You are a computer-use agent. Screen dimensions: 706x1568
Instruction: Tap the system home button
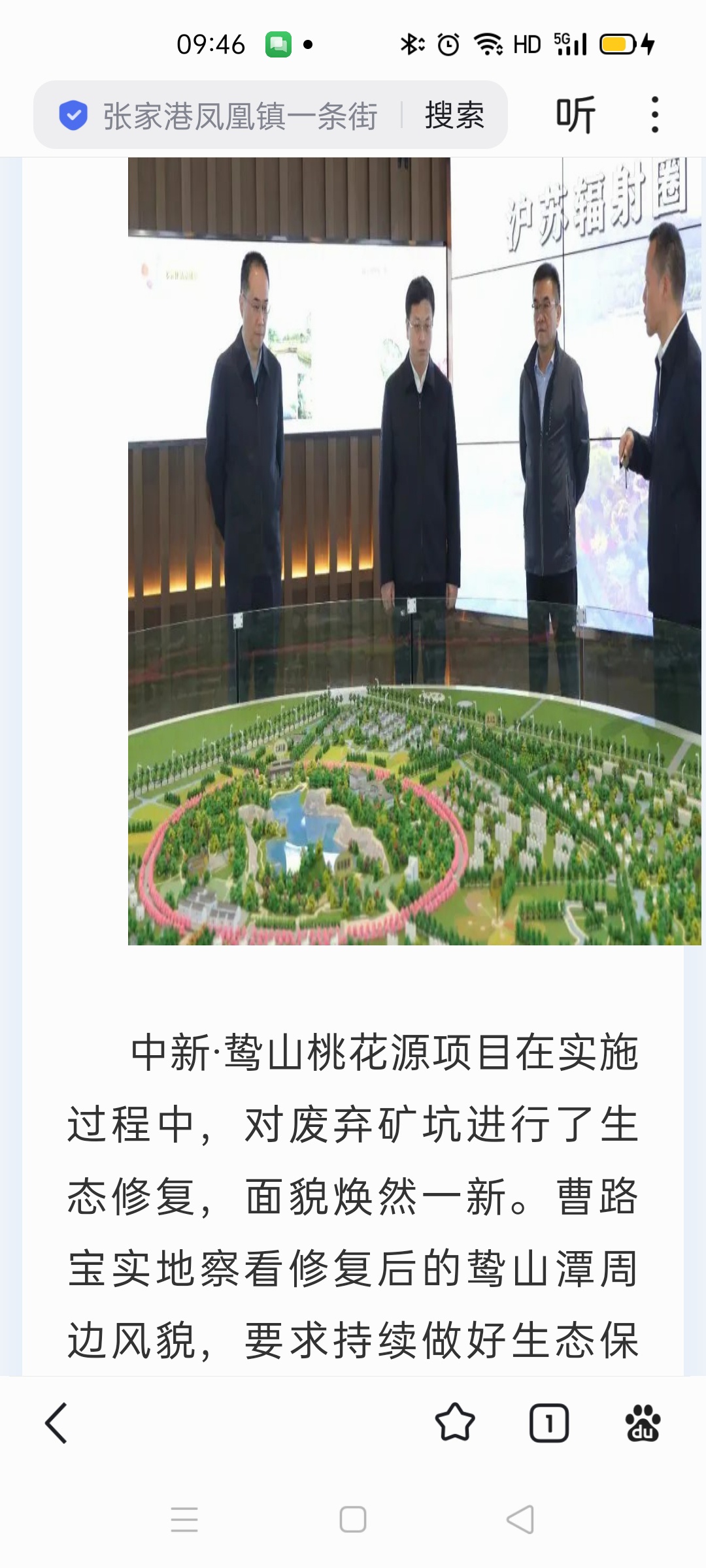point(353,1519)
